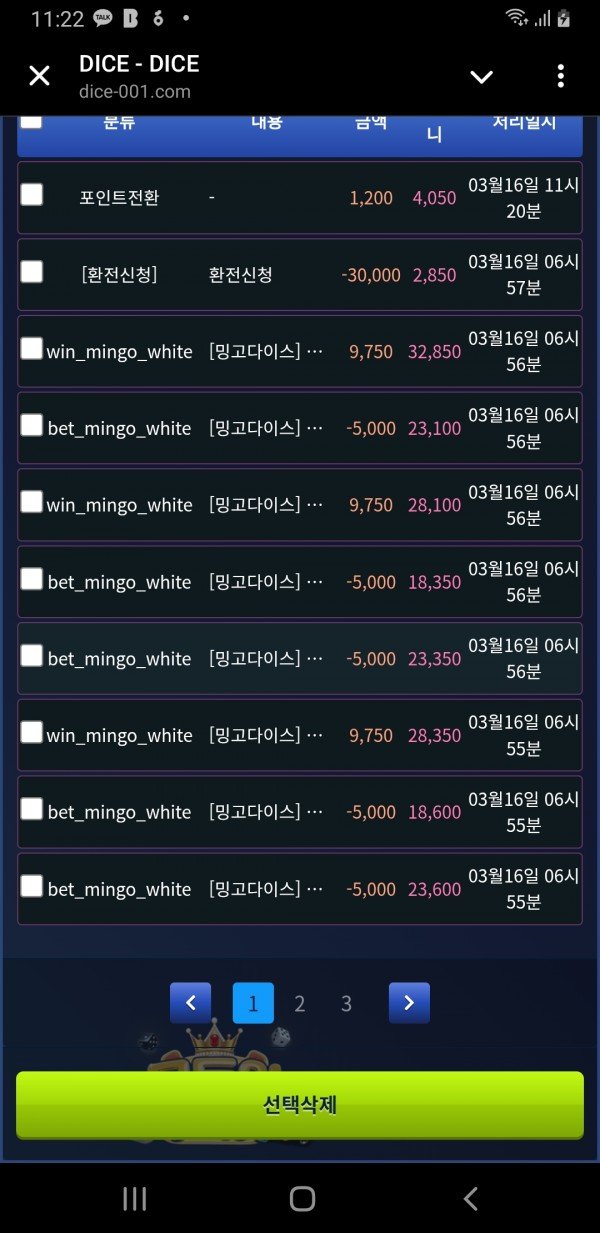The height and width of the screenshot is (1233, 600).
Task: Close the DICE browser tab
Action: pyautogui.click(x=39, y=76)
